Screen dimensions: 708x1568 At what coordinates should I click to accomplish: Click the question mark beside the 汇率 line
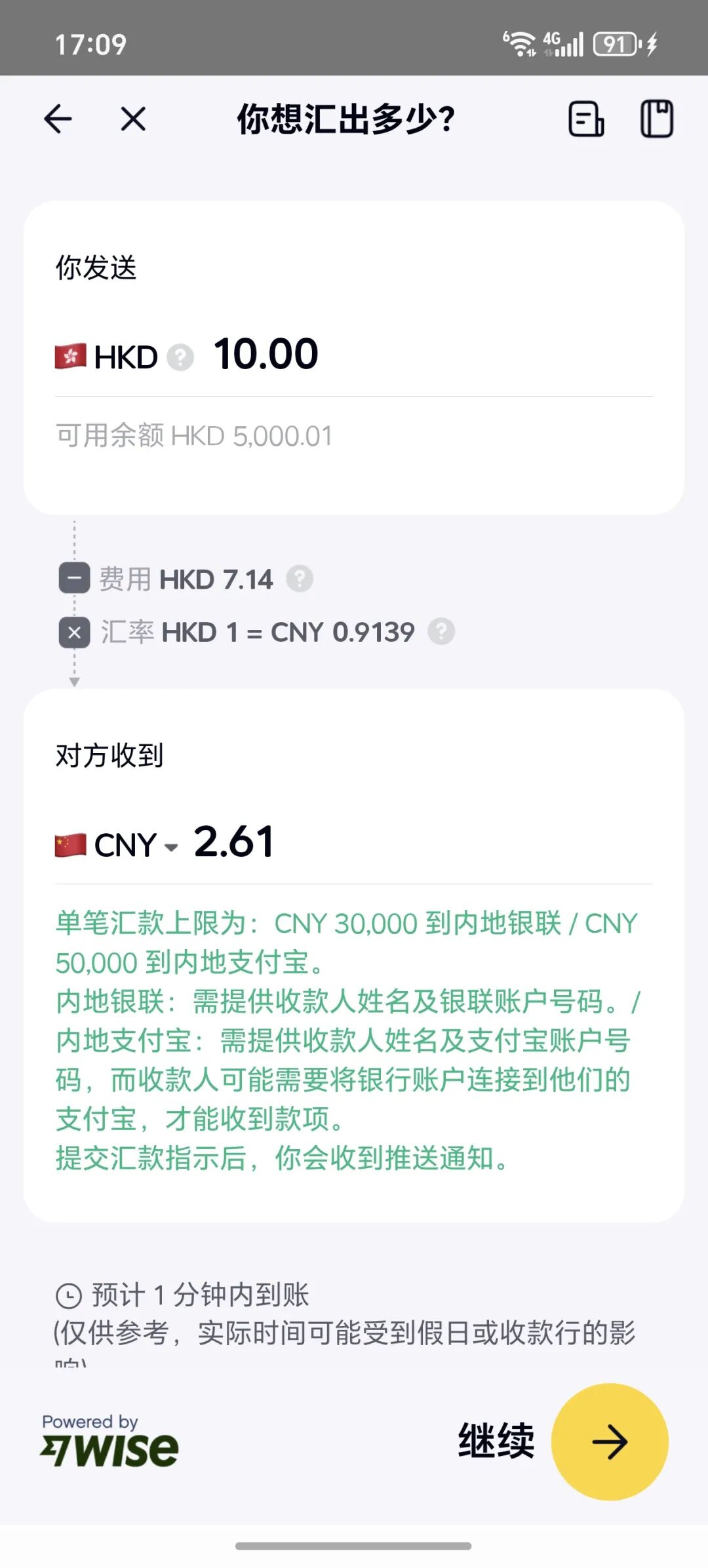[x=442, y=631]
